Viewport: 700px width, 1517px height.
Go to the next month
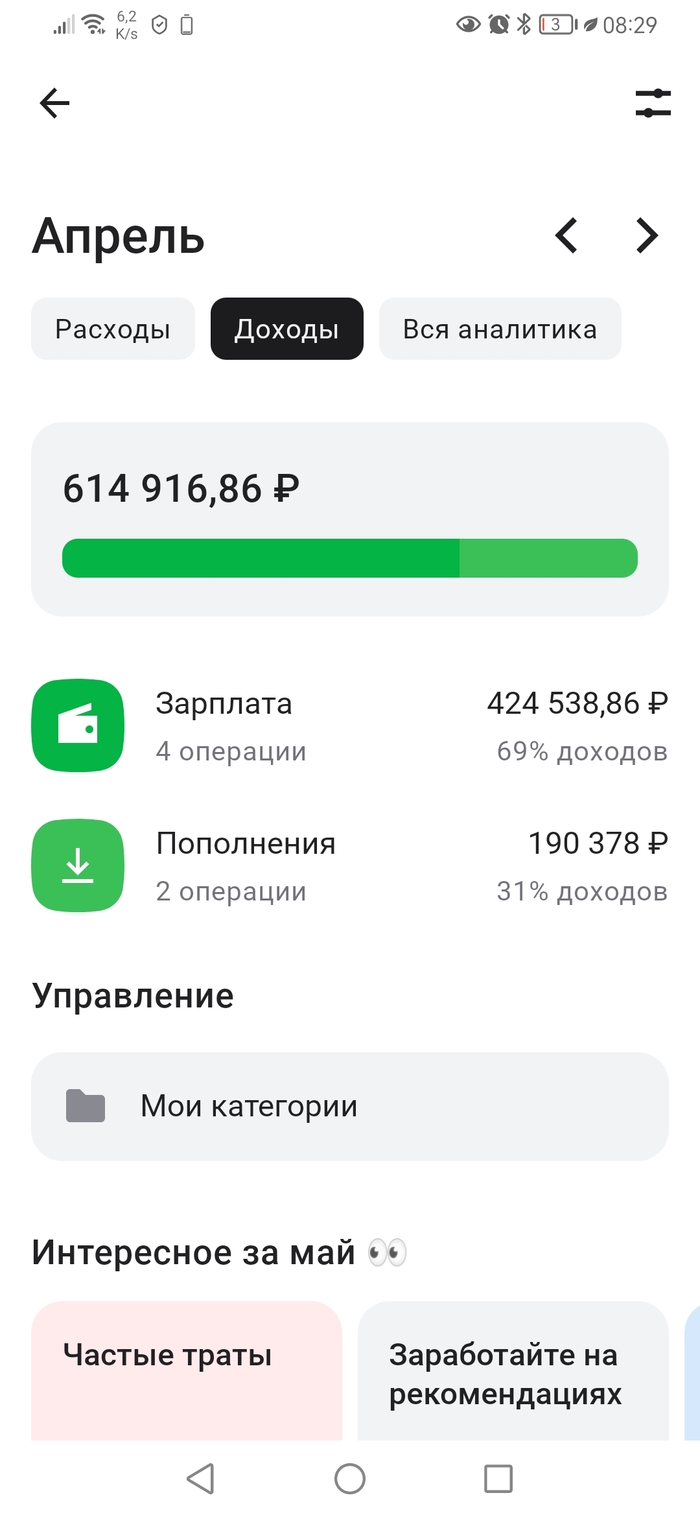(x=648, y=236)
